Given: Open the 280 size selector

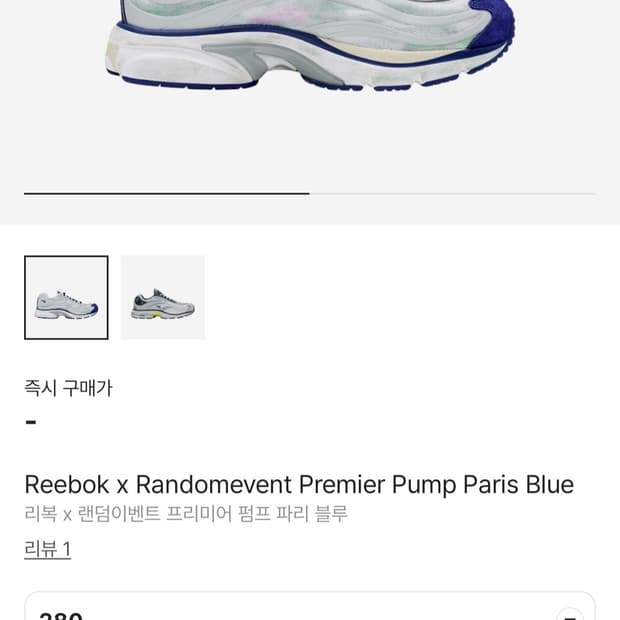Looking at the screenshot, I should click(309, 612).
